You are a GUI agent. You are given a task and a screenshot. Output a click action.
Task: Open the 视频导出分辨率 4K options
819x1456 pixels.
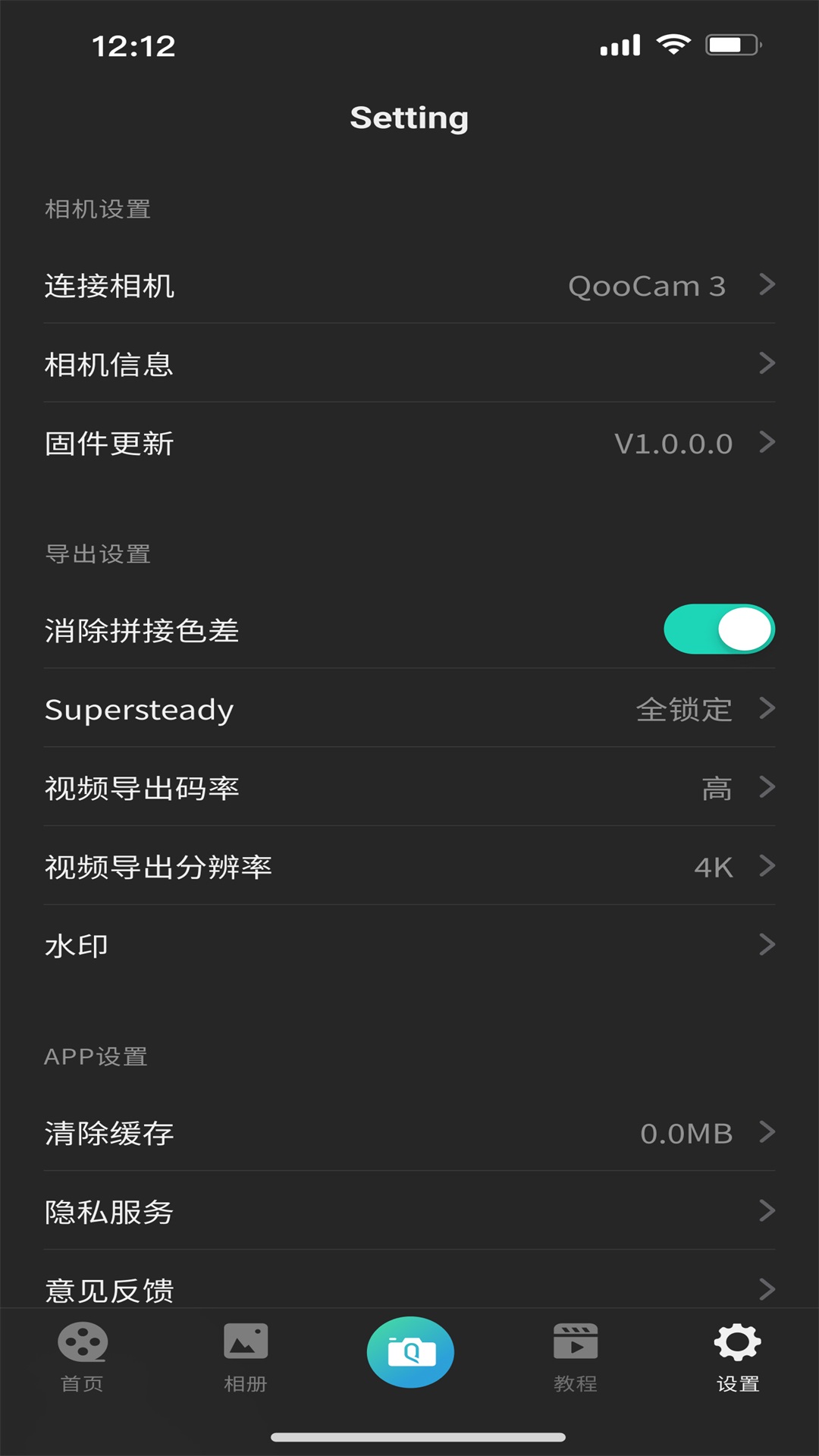coord(409,867)
